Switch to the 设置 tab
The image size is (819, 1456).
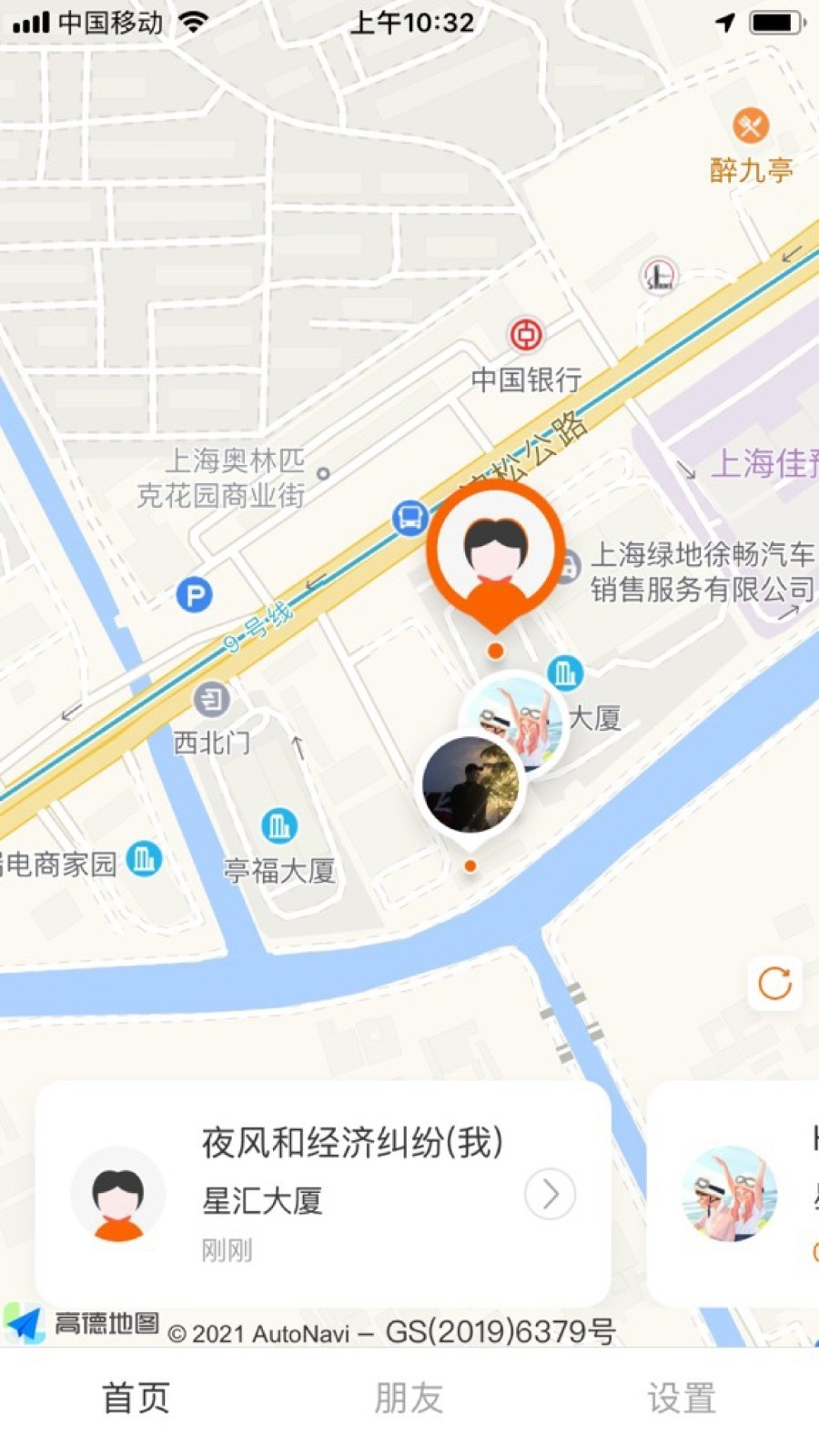[x=682, y=1398]
